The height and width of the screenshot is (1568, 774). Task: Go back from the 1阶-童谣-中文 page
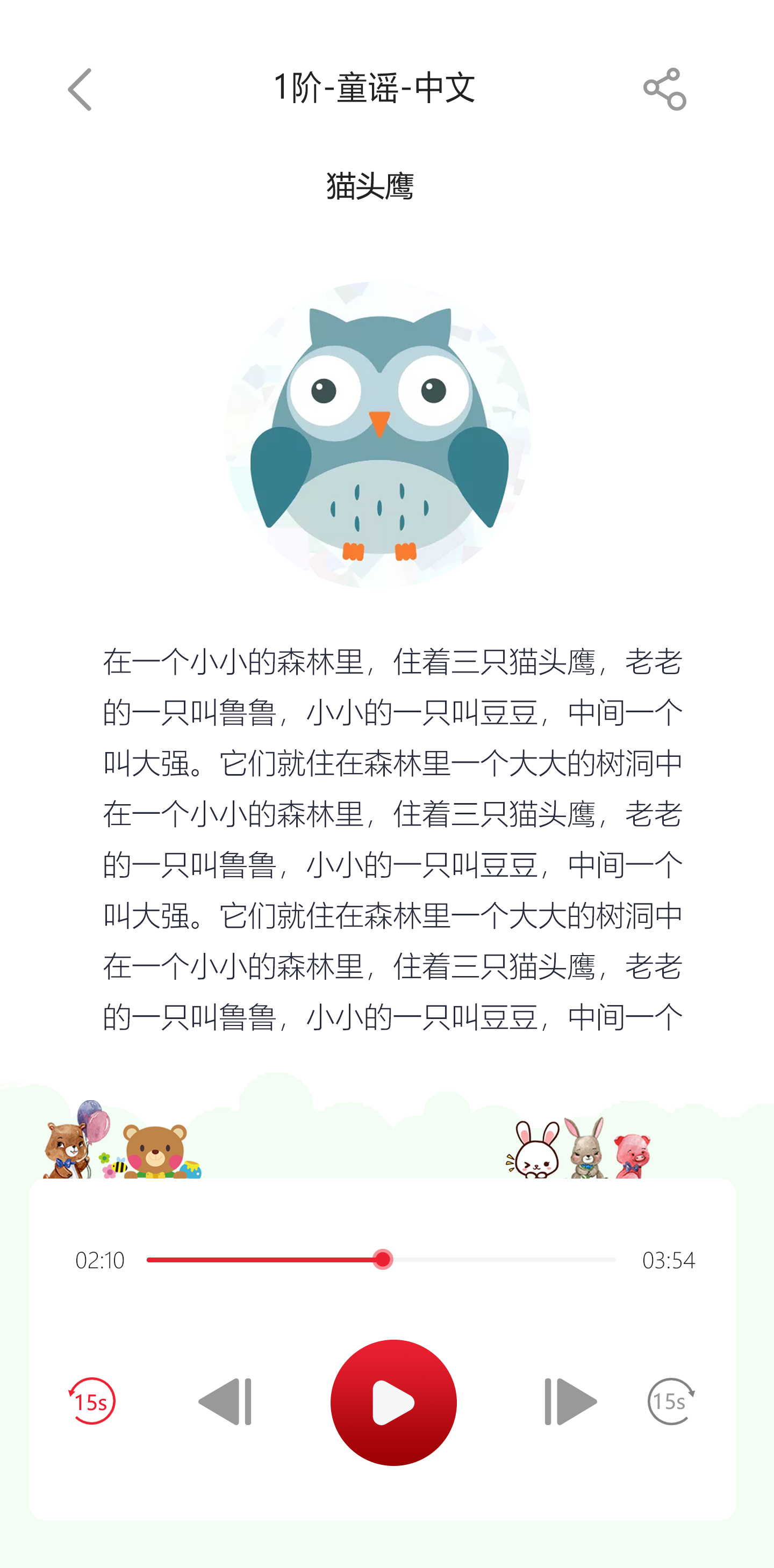point(80,90)
